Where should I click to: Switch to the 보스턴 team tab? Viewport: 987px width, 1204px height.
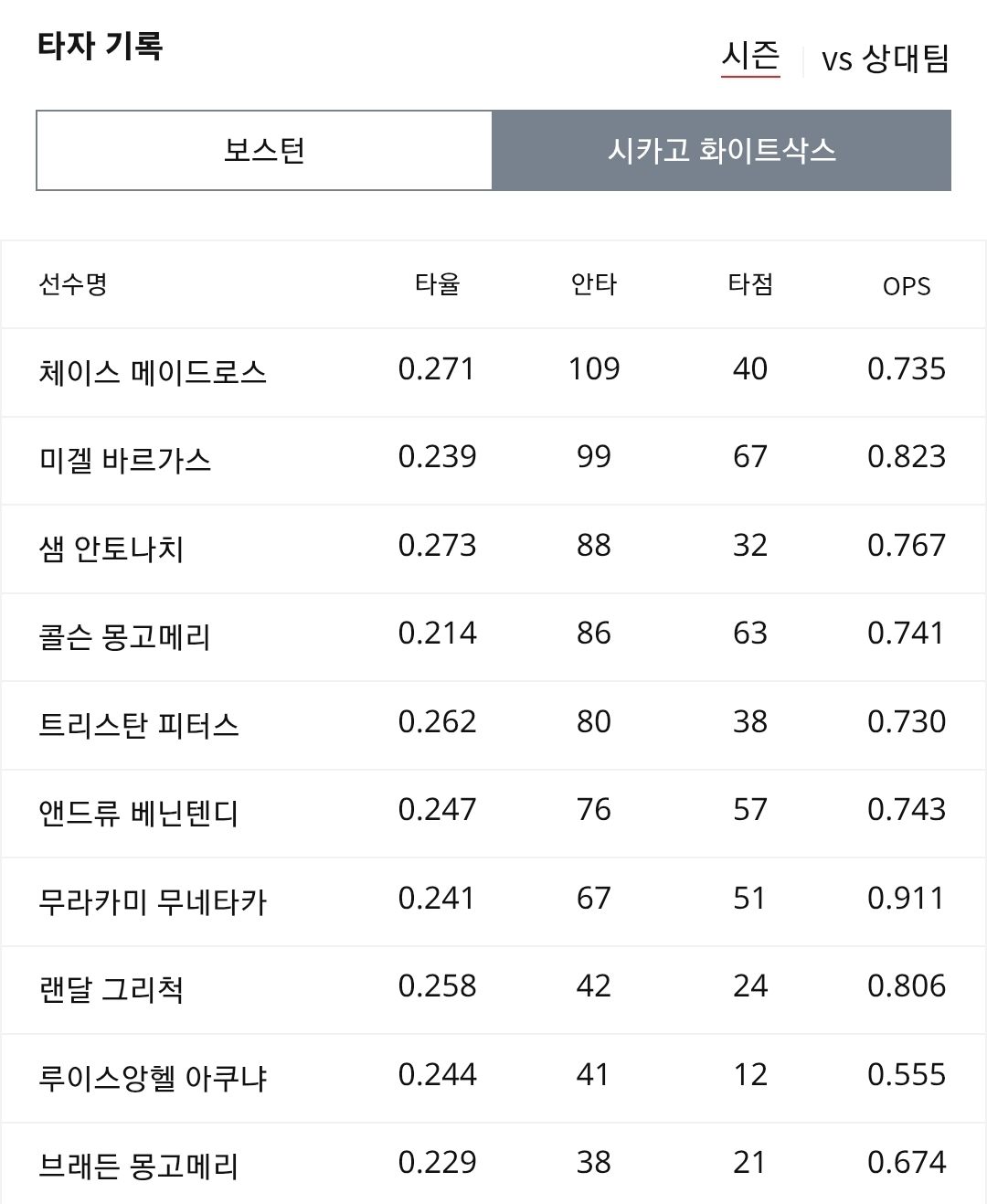pyautogui.click(x=264, y=151)
